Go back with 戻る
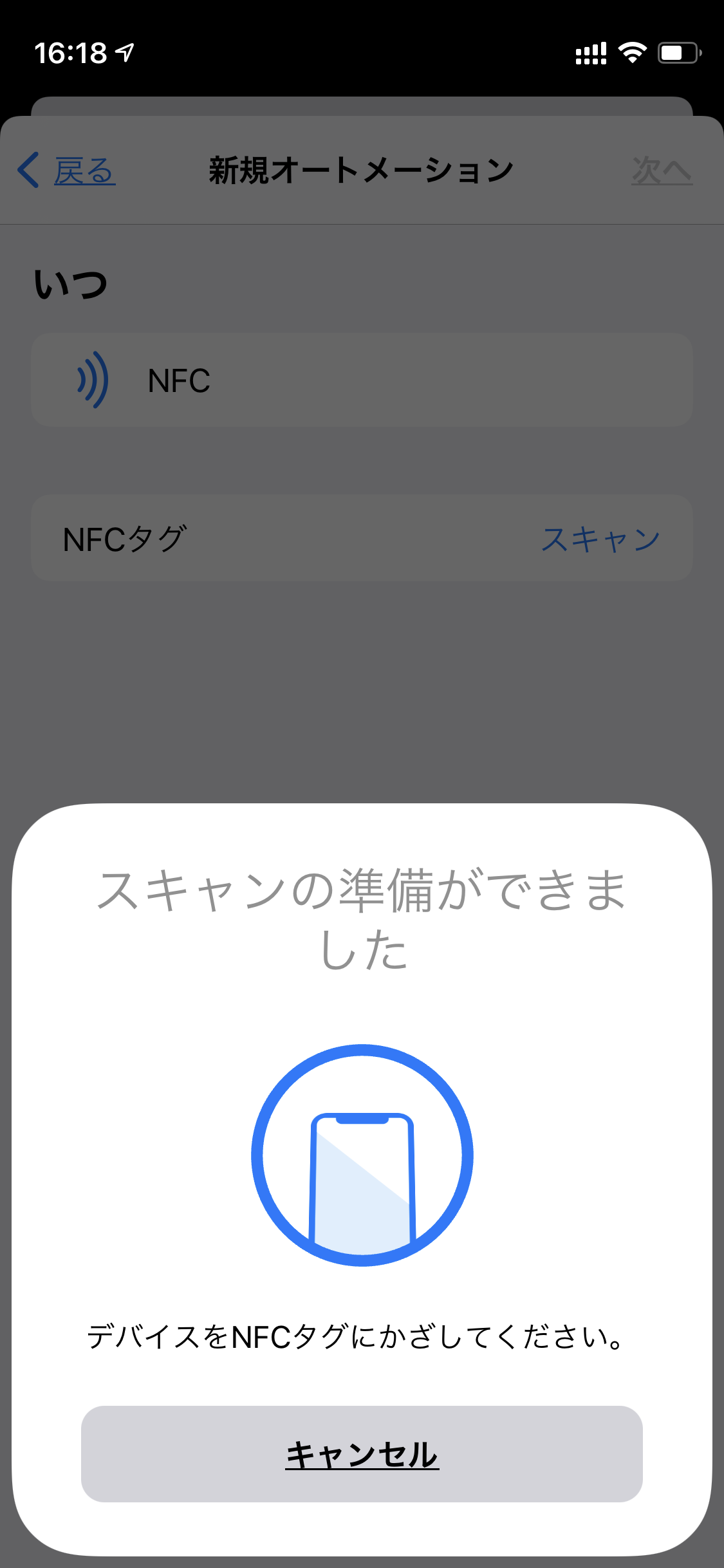 coord(67,171)
